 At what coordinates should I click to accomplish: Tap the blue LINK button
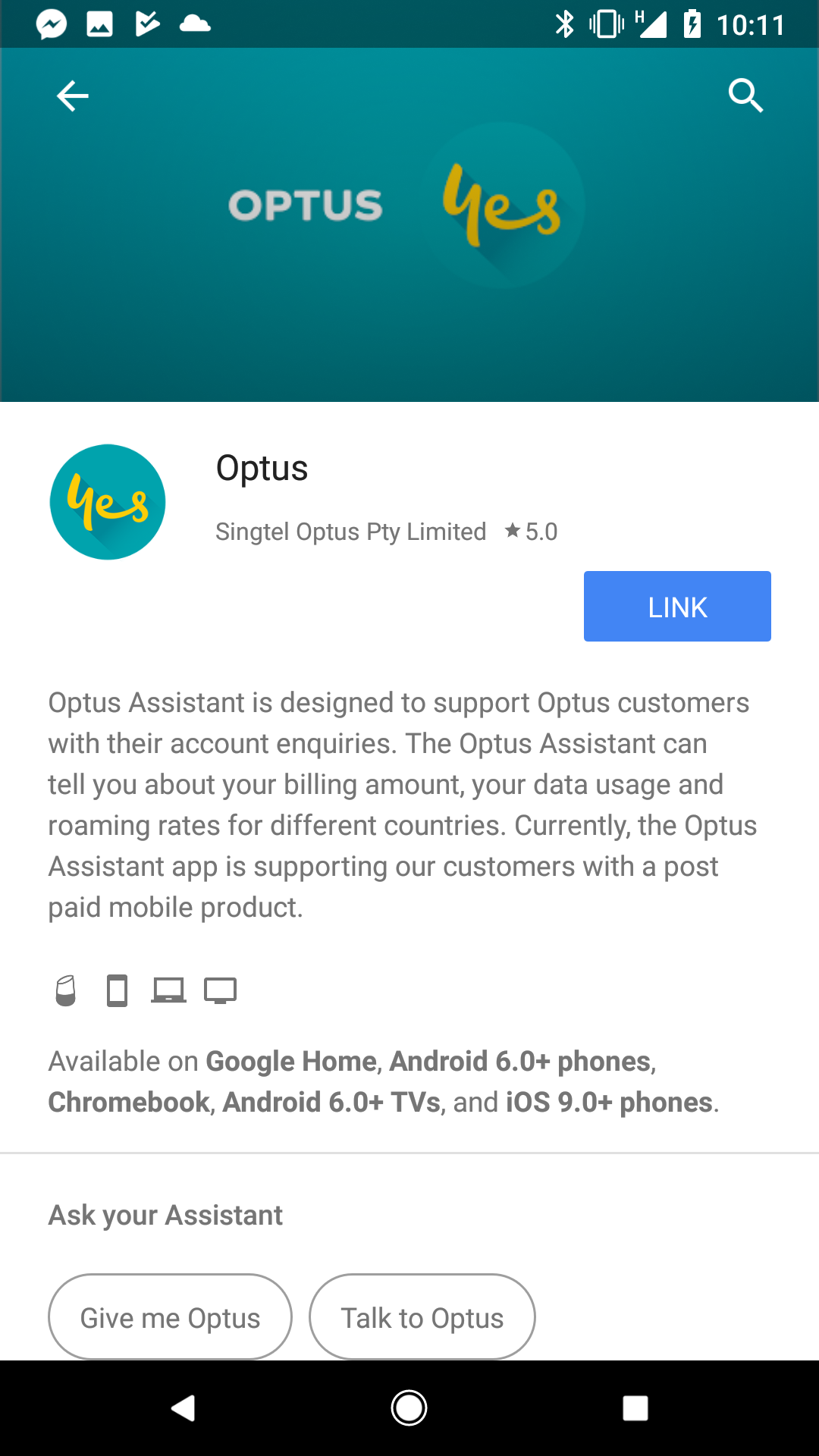[677, 606]
